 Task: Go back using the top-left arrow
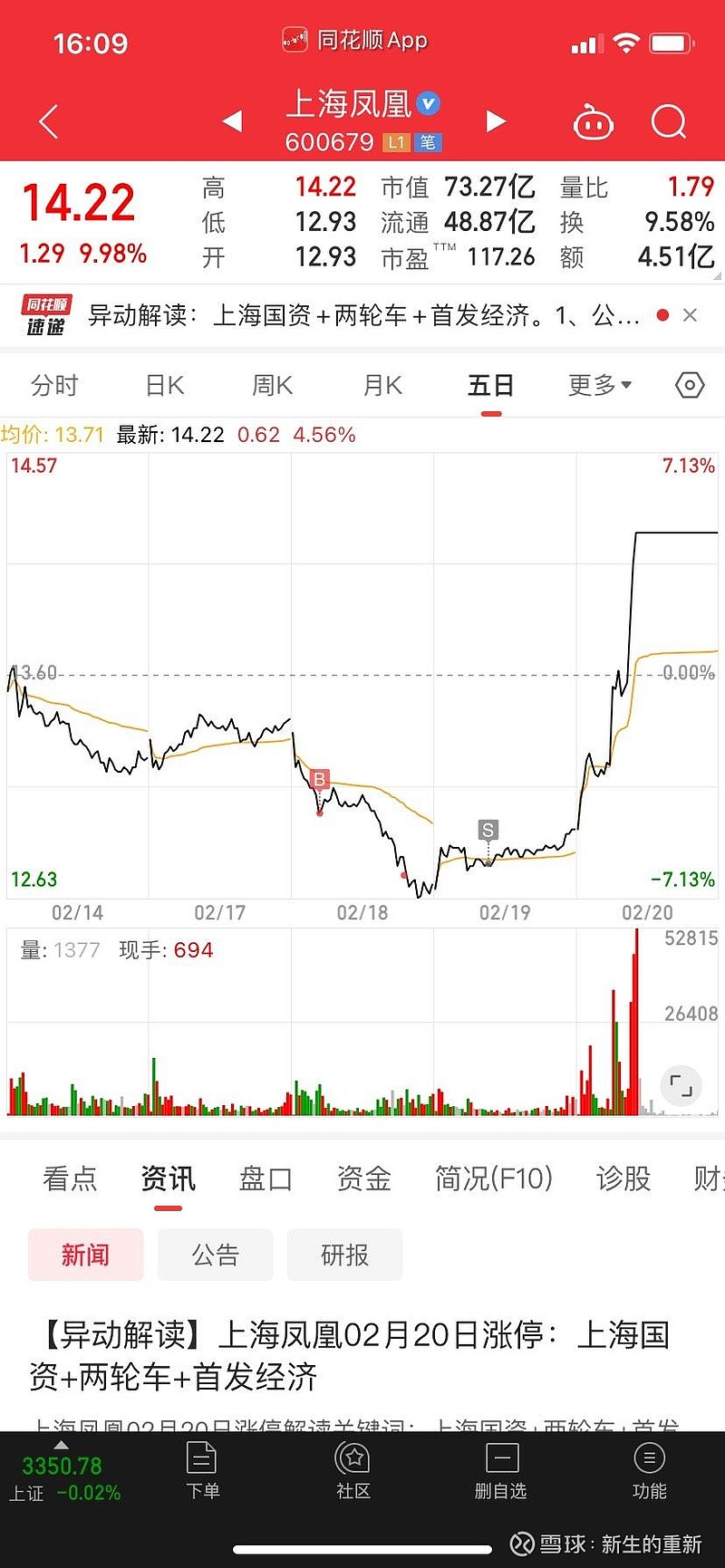tap(49, 121)
